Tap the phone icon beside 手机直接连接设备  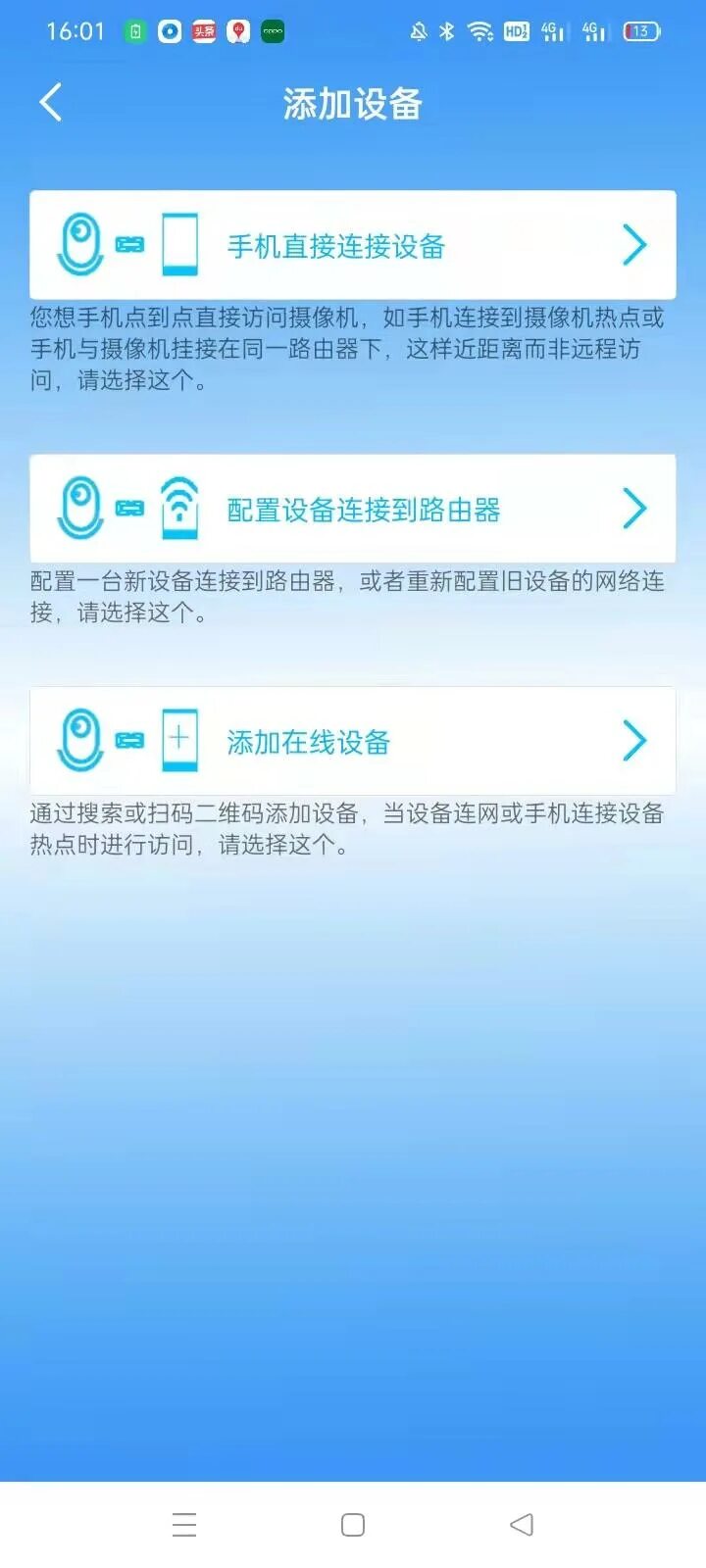tap(179, 244)
